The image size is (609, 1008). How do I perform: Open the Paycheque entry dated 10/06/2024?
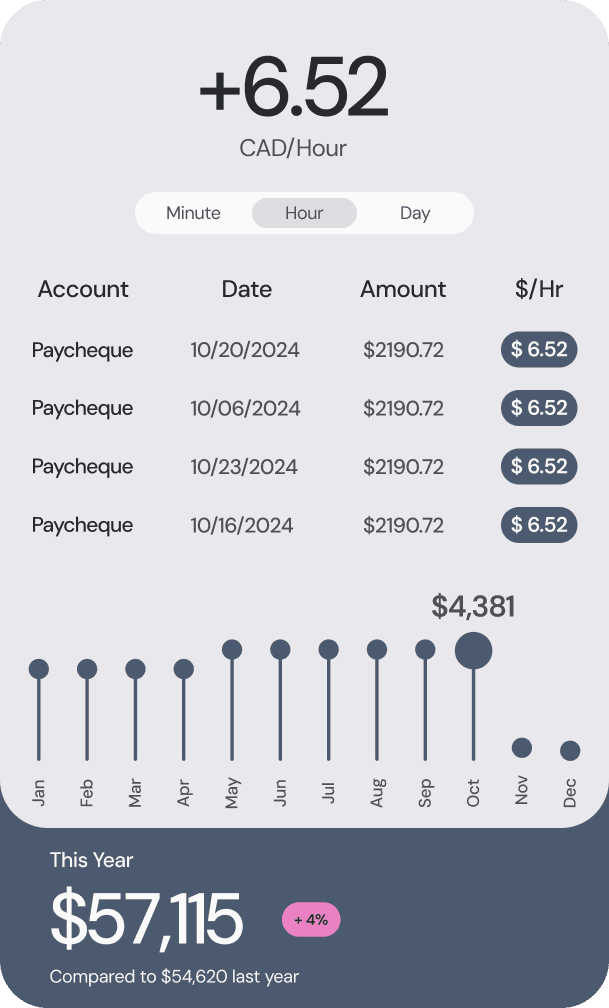click(x=304, y=408)
